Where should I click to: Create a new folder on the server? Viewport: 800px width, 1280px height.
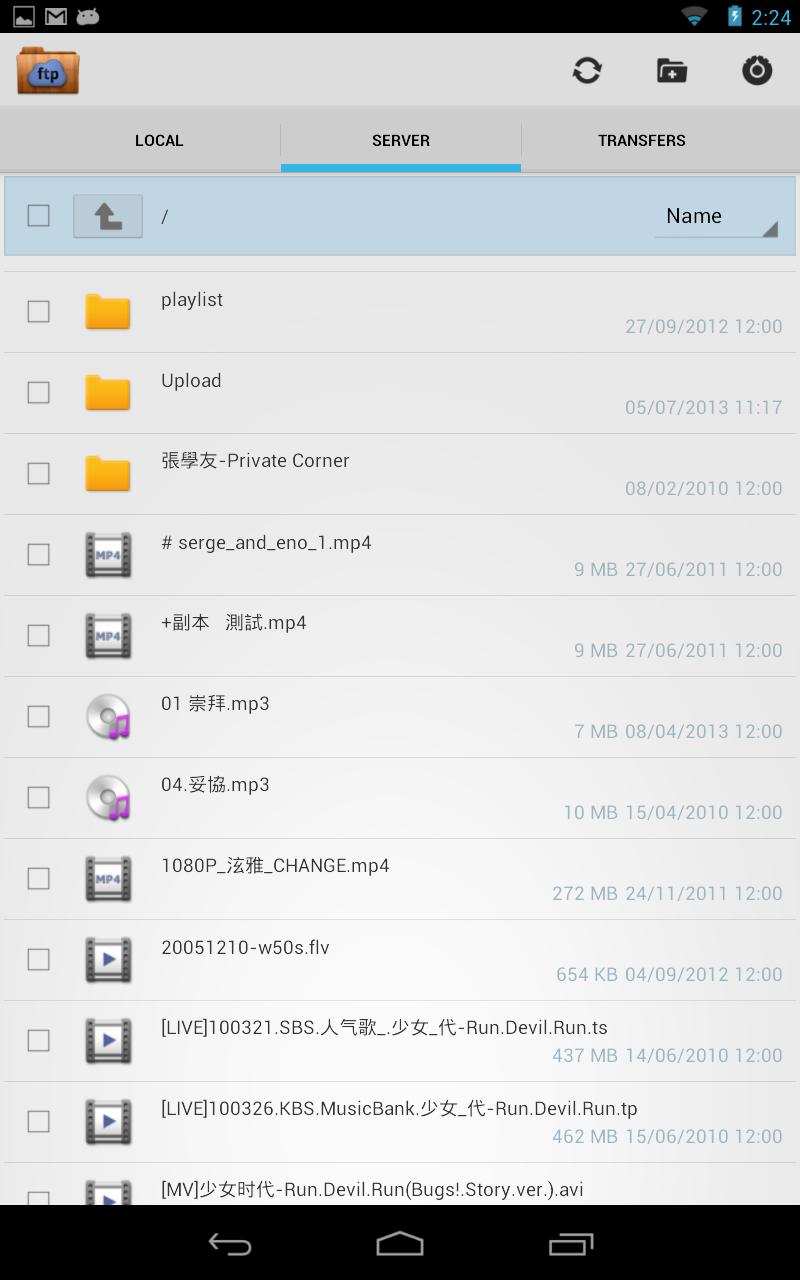point(671,70)
